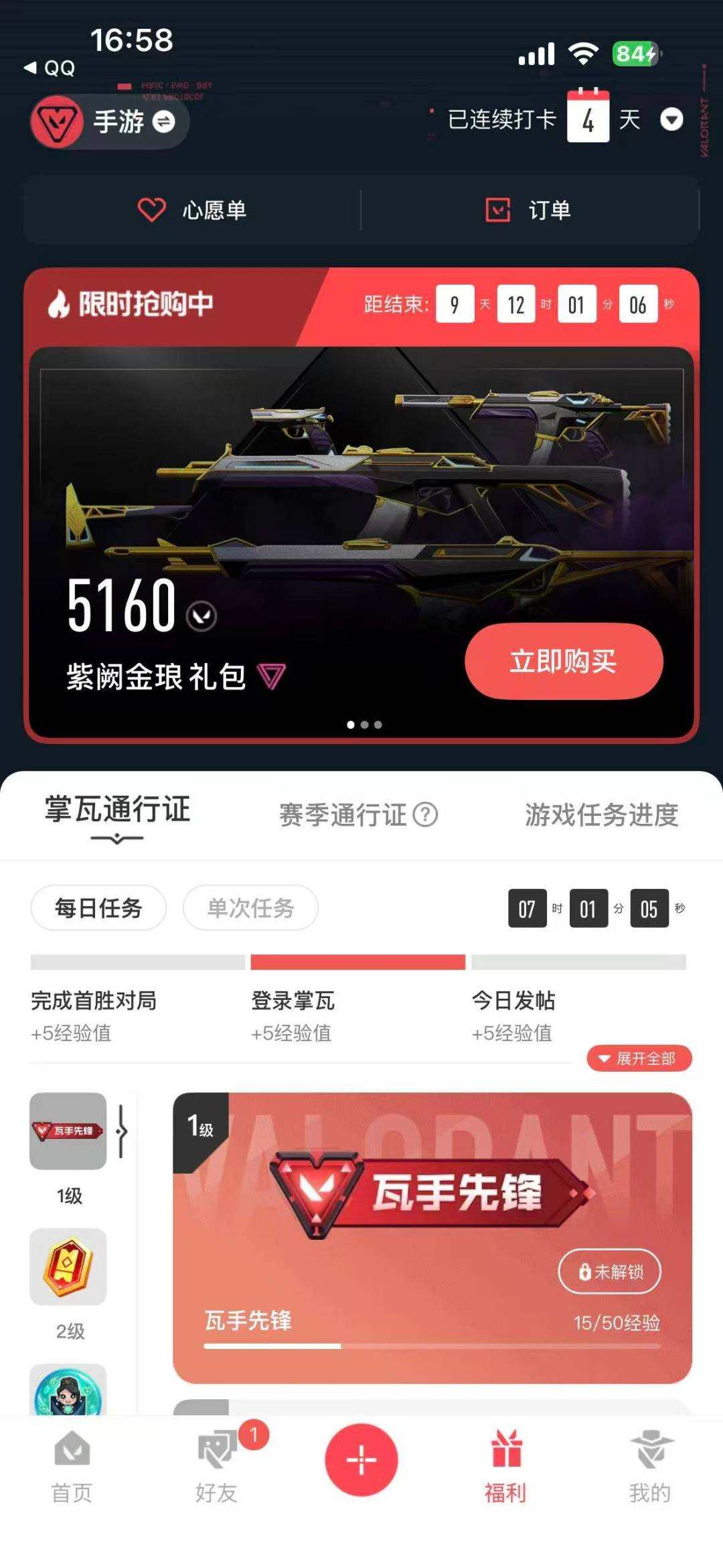Open the 游戏任务进度 tab
This screenshot has height=1568, width=723.
pos(600,814)
